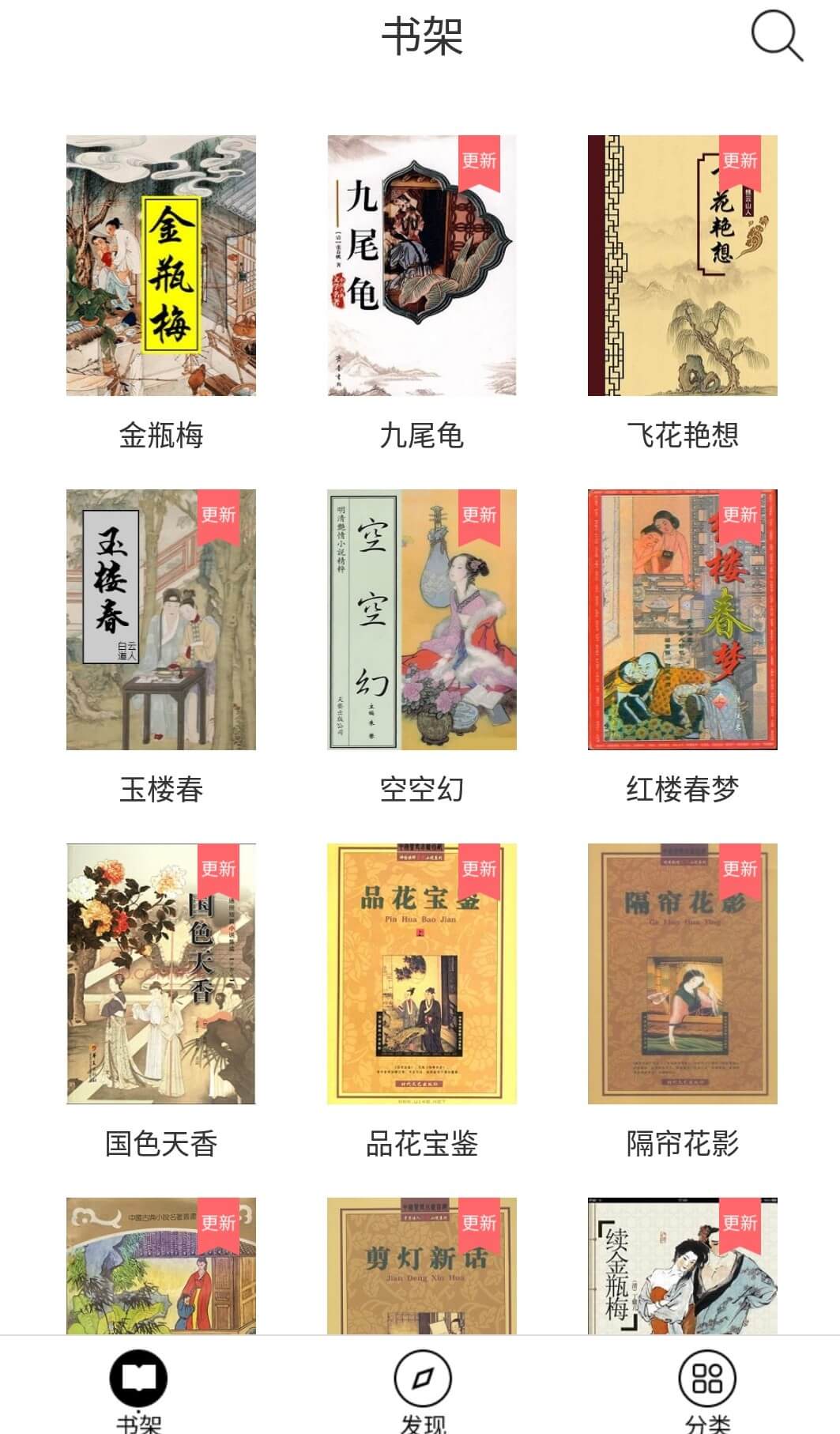Open the search icon
The width and height of the screenshot is (840, 1434).
[x=776, y=36]
